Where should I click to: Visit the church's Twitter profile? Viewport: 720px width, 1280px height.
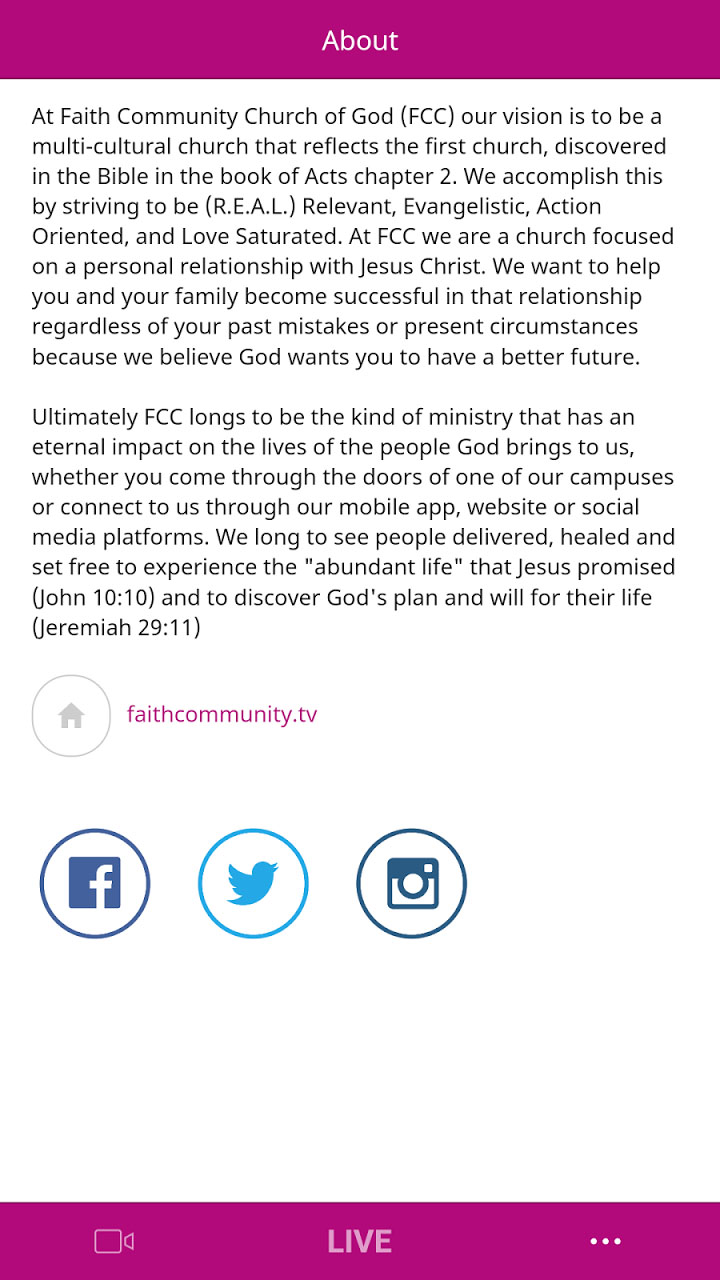(x=253, y=884)
